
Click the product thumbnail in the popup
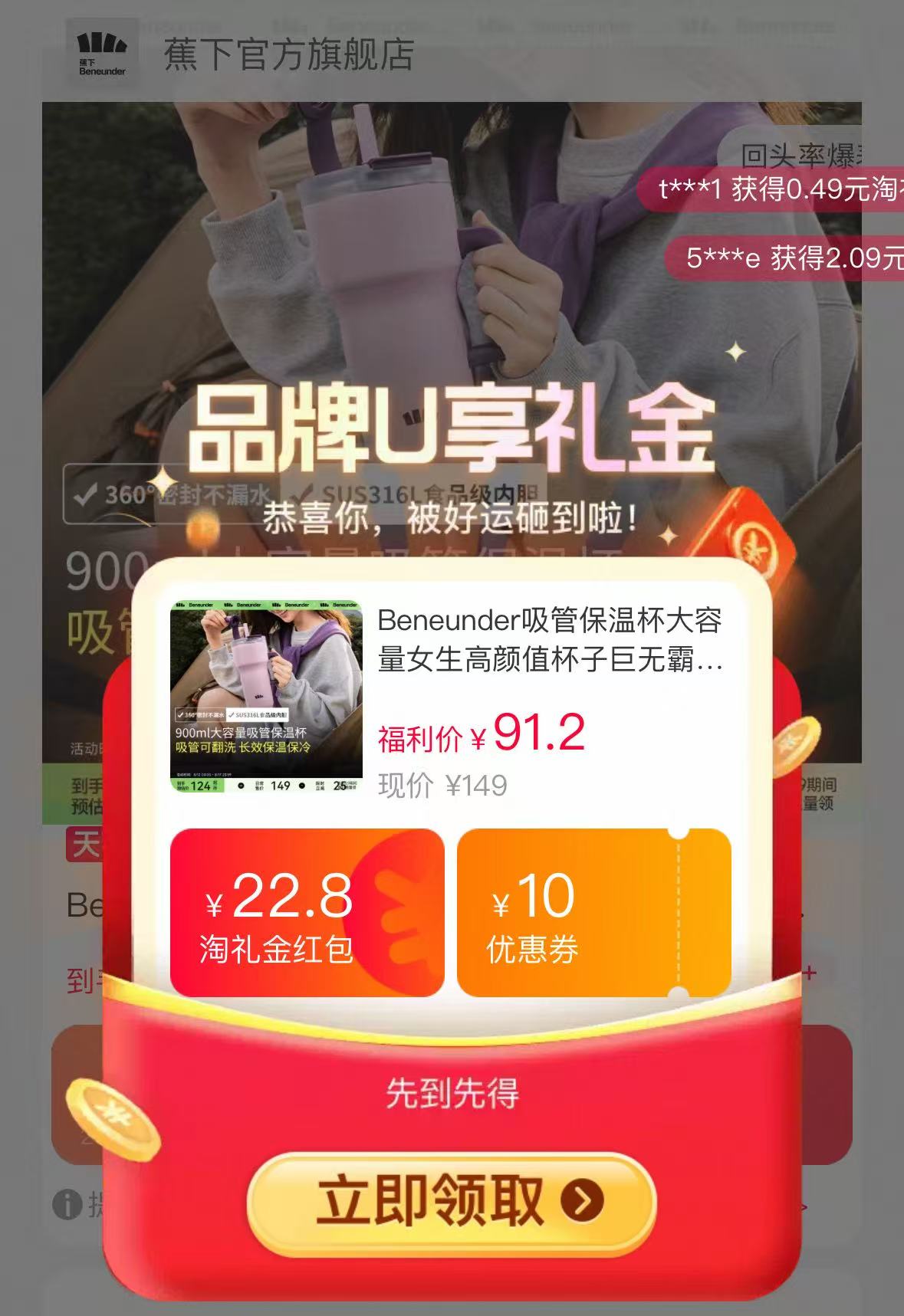pyautogui.click(x=265, y=694)
